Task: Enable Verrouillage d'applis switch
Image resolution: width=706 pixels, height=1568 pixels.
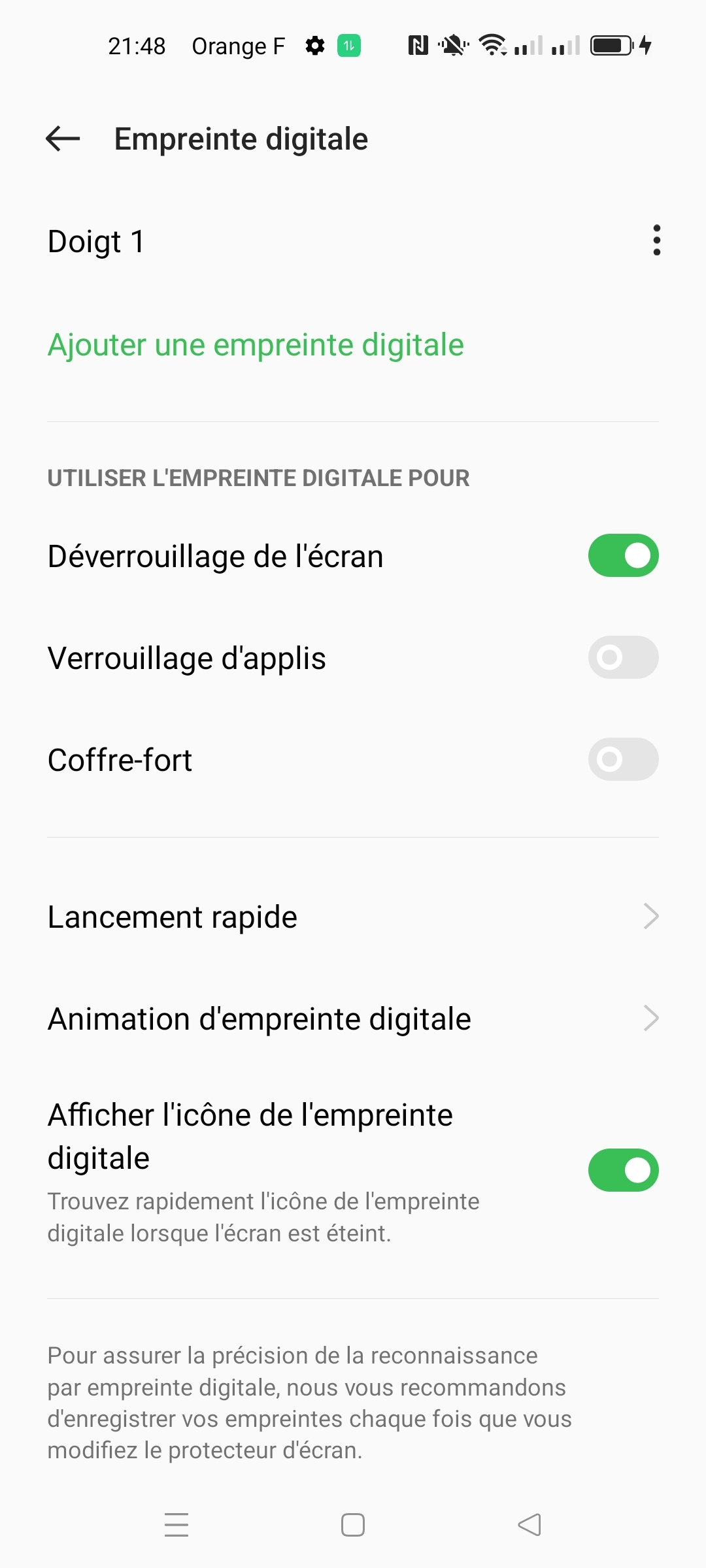Action: [x=623, y=657]
